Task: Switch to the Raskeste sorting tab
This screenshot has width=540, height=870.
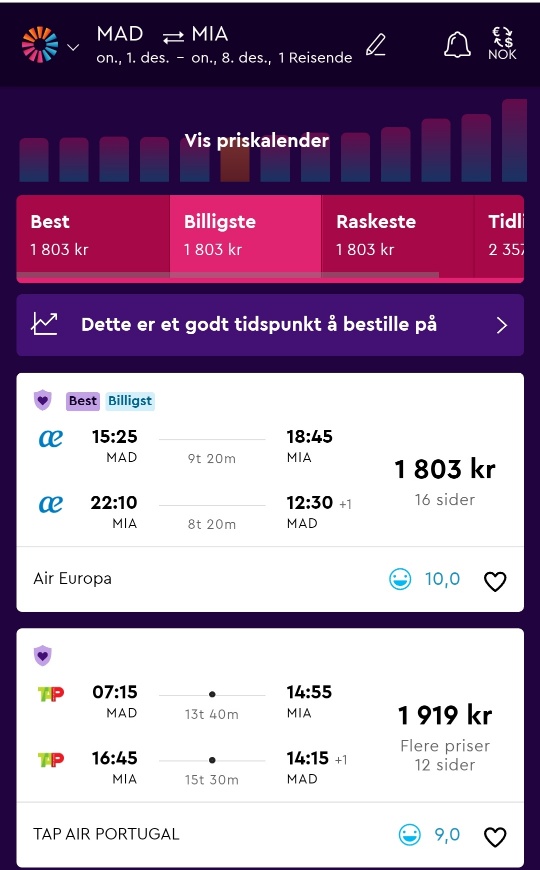Action: coord(397,236)
